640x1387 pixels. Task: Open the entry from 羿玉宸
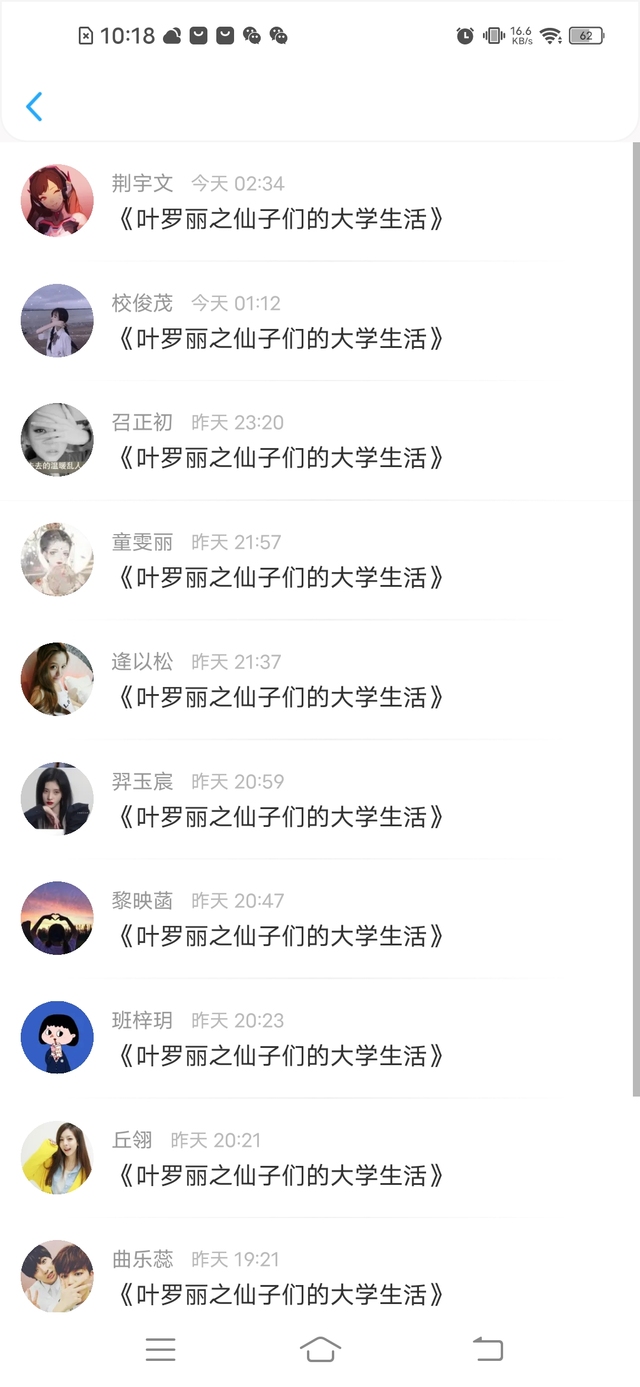(x=280, y=817)
